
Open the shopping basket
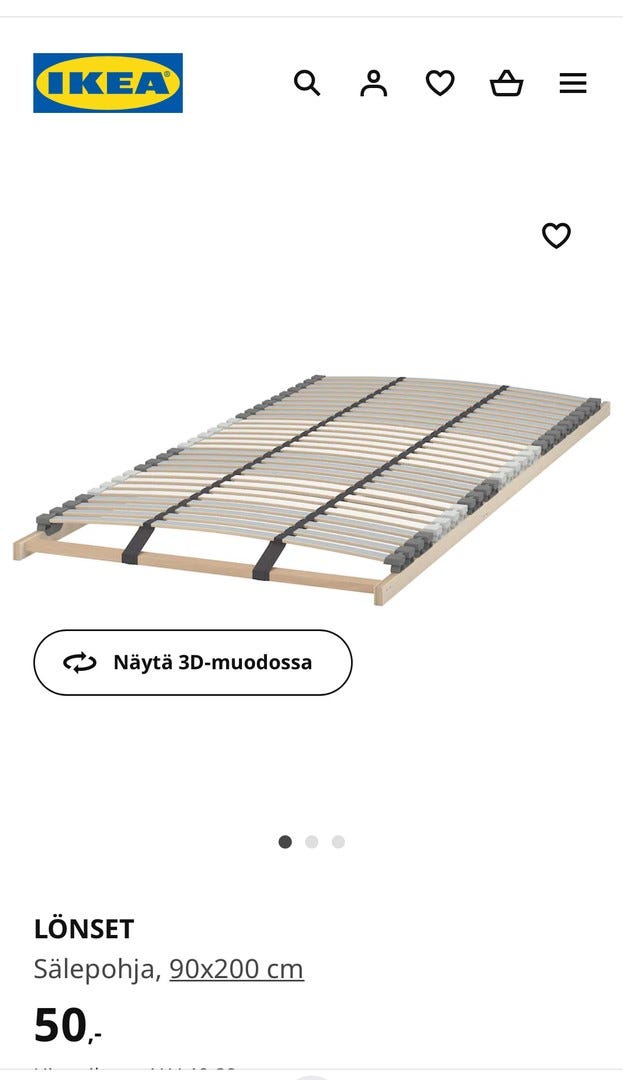tap(507, 83)
